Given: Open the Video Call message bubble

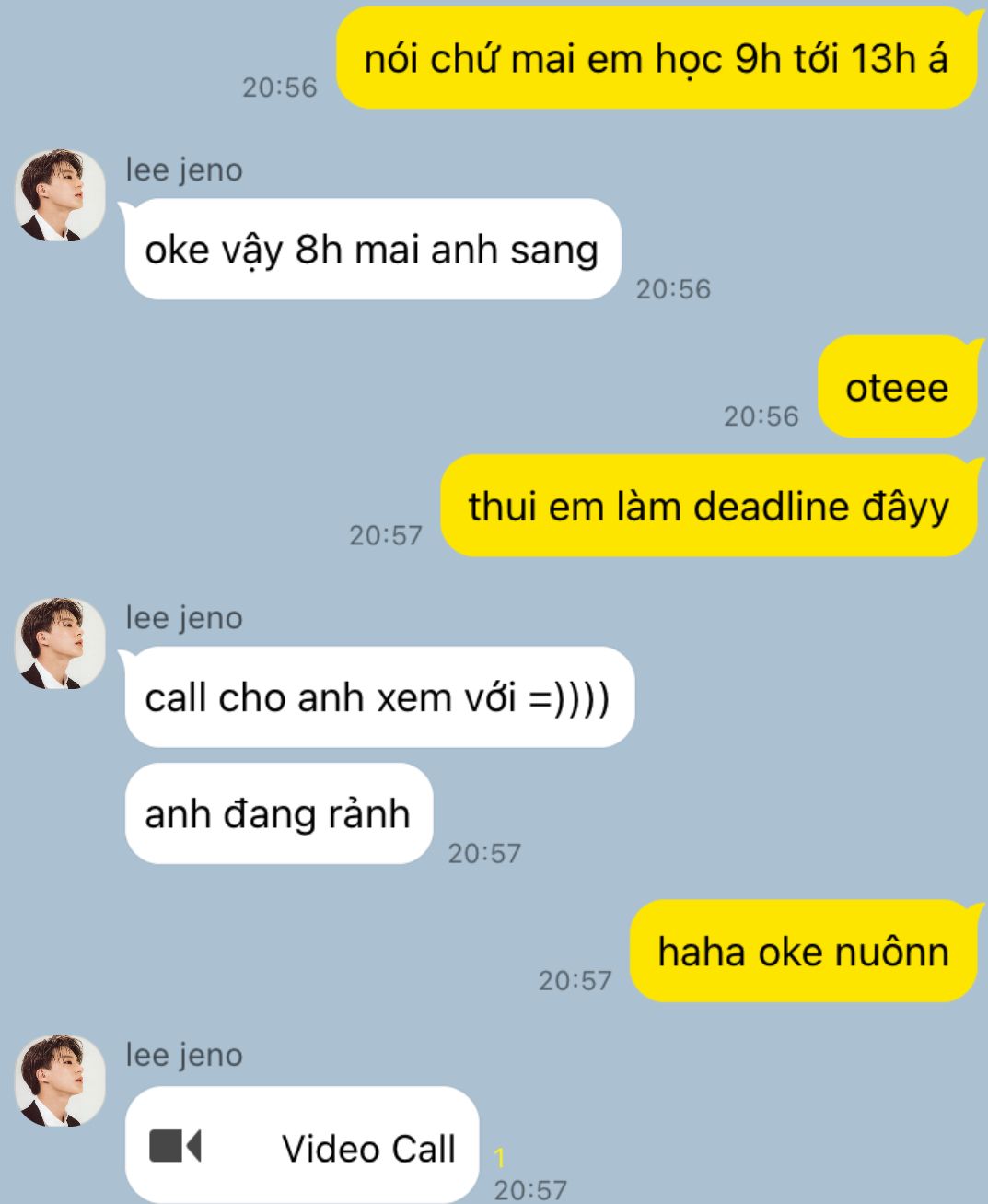Looking at the screenshot, I should click(x=302, y=1147).
